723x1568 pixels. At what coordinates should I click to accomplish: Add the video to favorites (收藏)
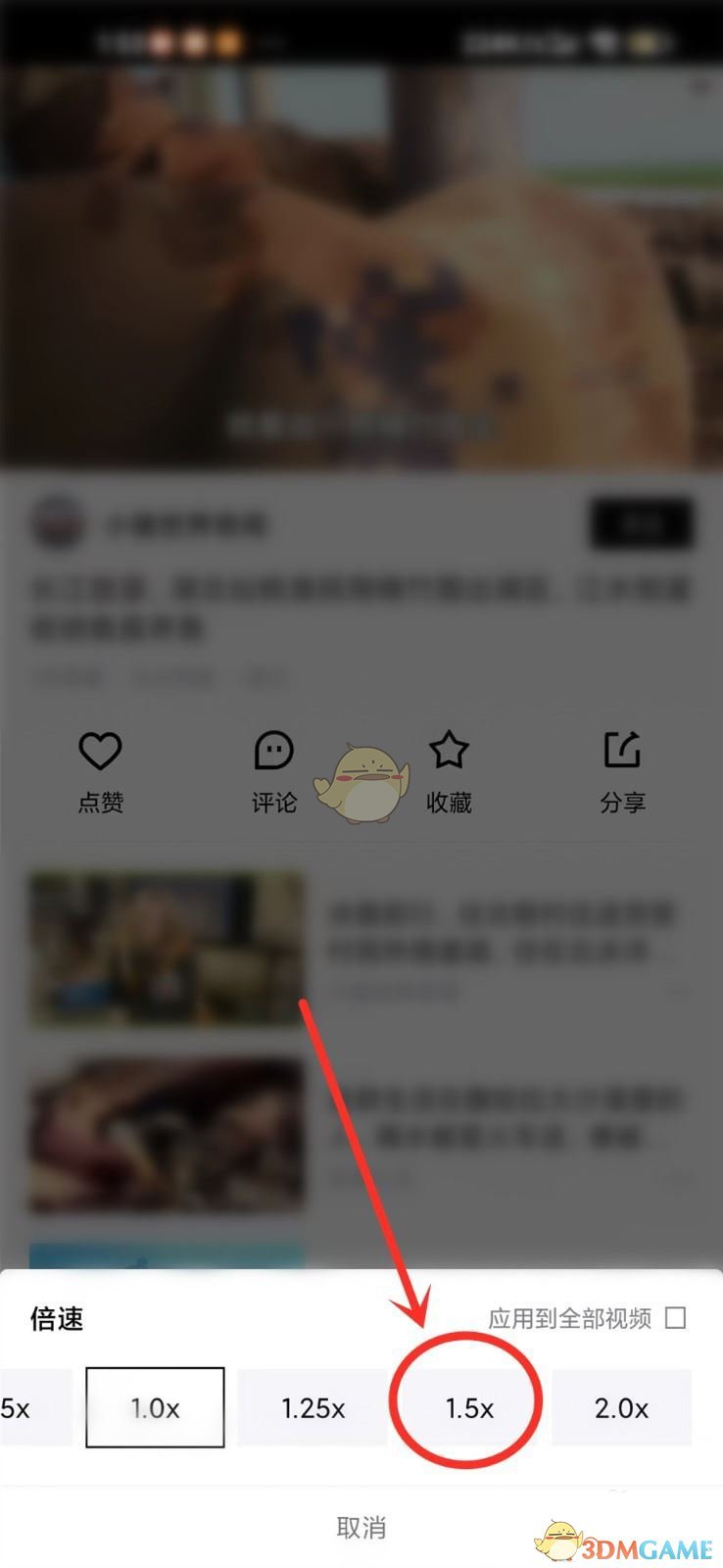(449, 753)
